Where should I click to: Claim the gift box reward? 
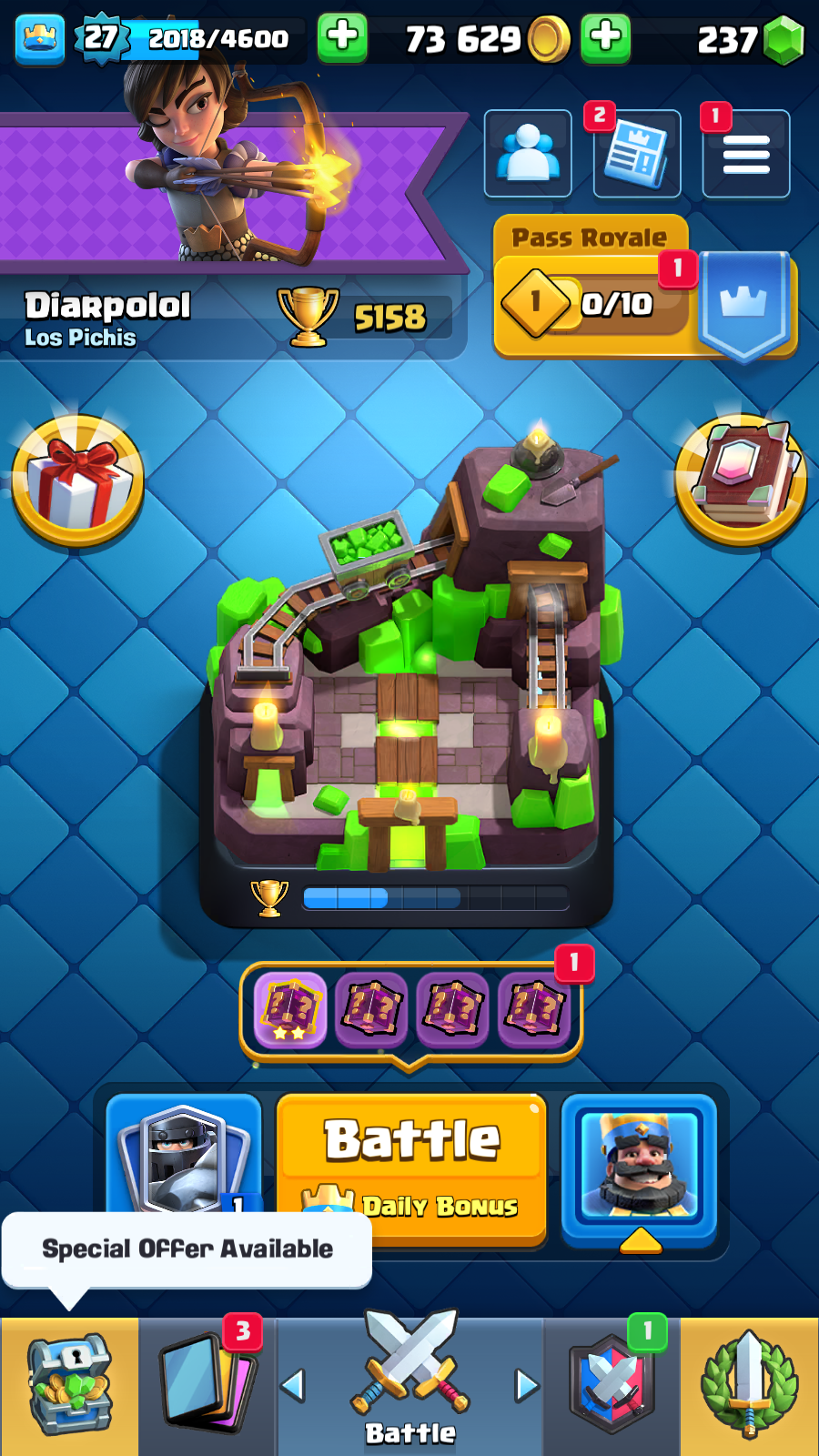click(77, 480)
